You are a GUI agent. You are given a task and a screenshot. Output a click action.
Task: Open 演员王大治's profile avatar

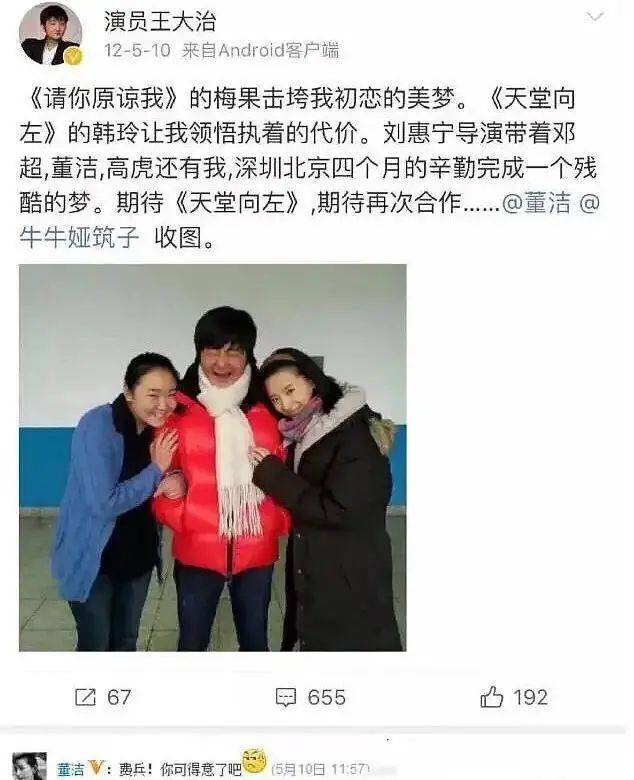coord(51,34)
